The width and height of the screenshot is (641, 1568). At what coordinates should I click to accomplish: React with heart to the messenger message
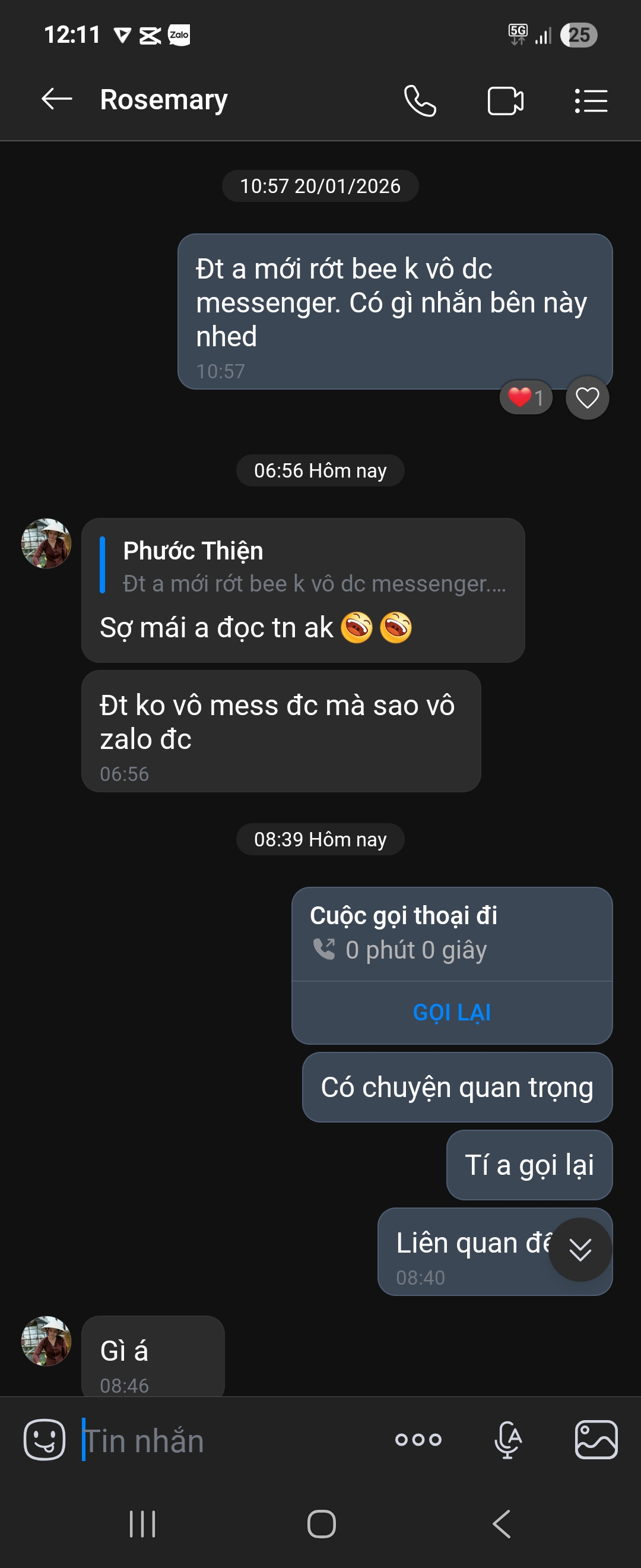pyautogui.click(x=587, y=398)
